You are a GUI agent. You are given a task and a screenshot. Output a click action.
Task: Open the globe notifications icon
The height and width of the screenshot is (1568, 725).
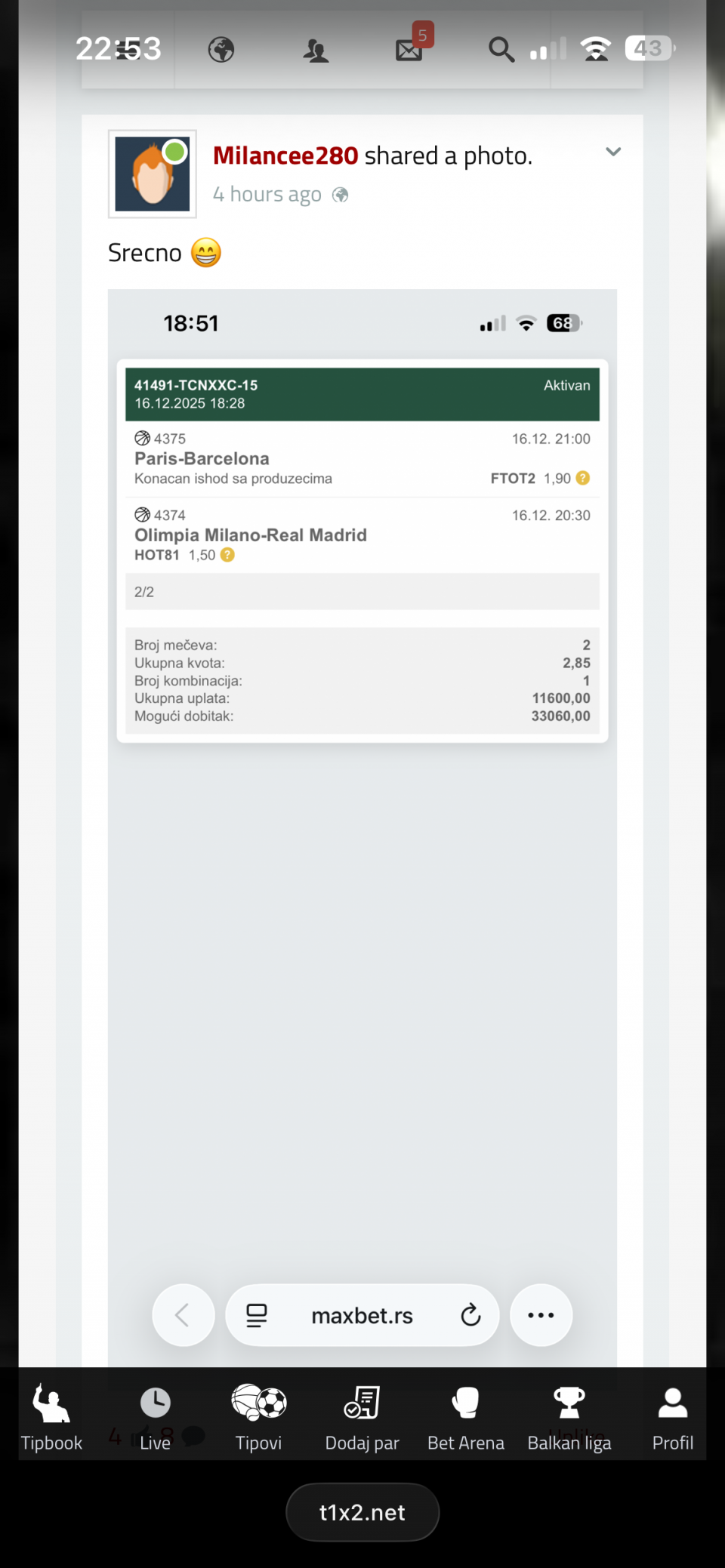click(221, 50)
